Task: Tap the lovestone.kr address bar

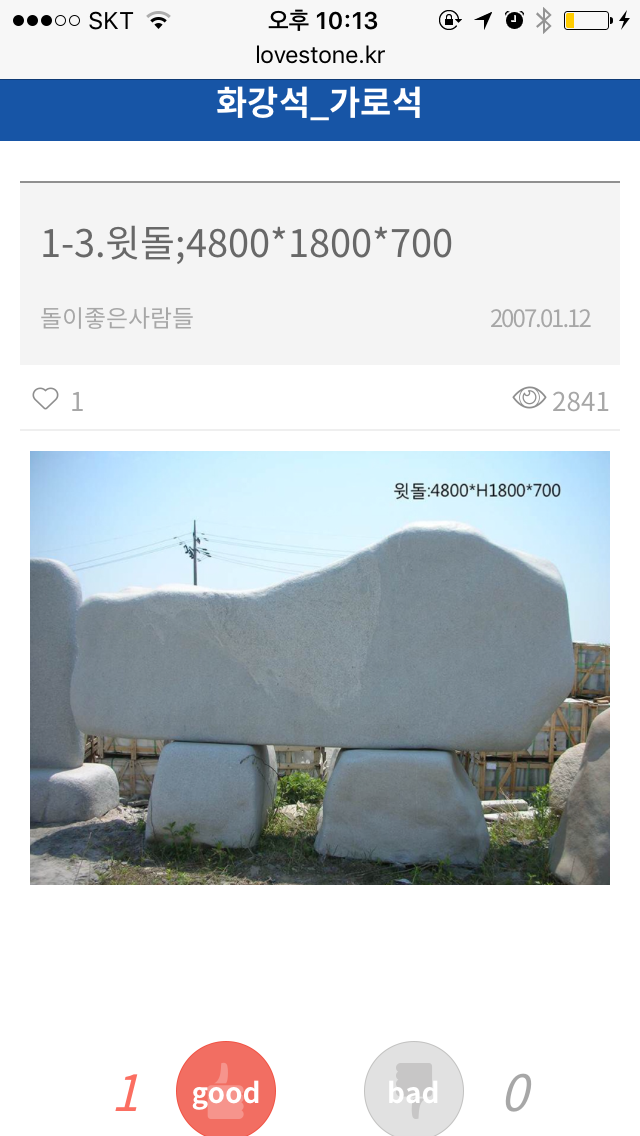Action: 320,54
